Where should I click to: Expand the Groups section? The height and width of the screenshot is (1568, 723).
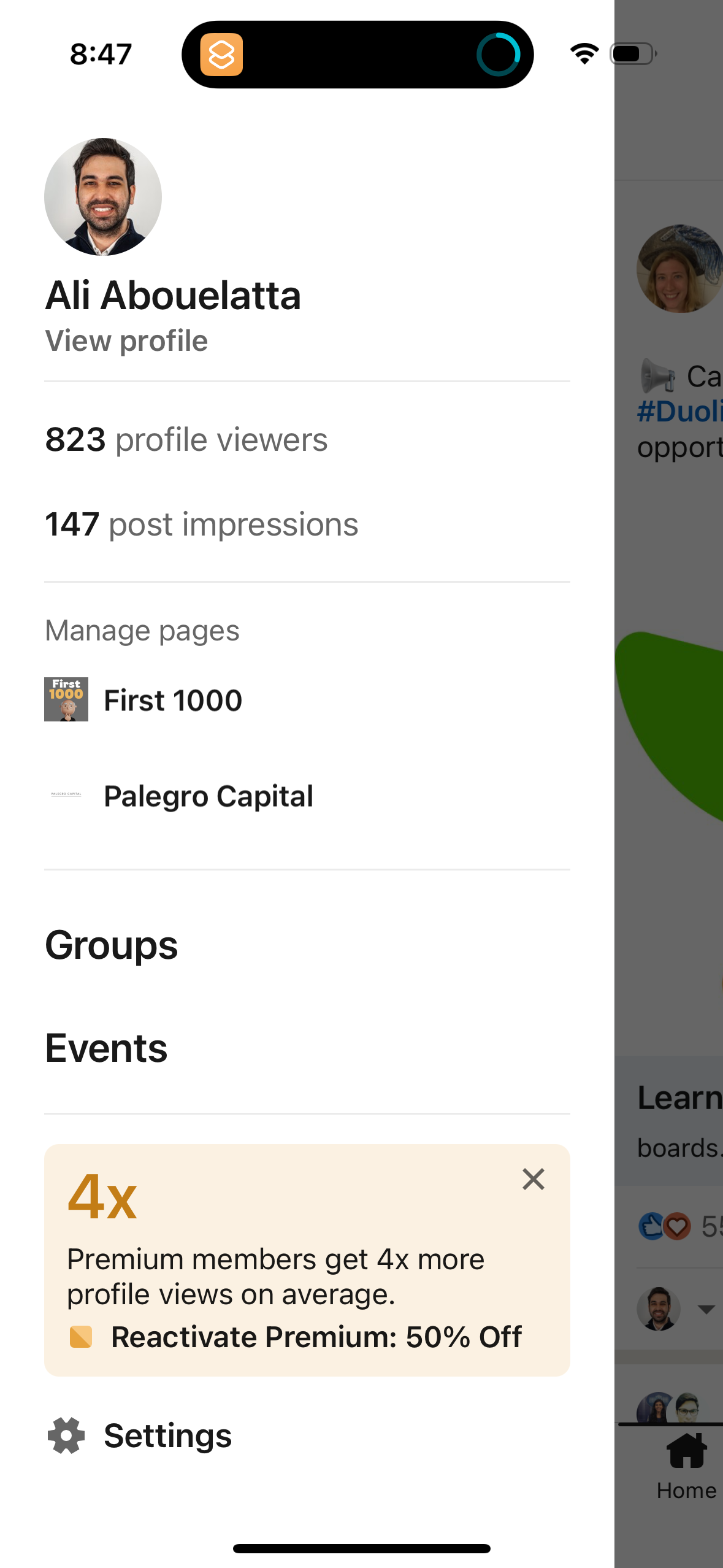pos(111,945)
